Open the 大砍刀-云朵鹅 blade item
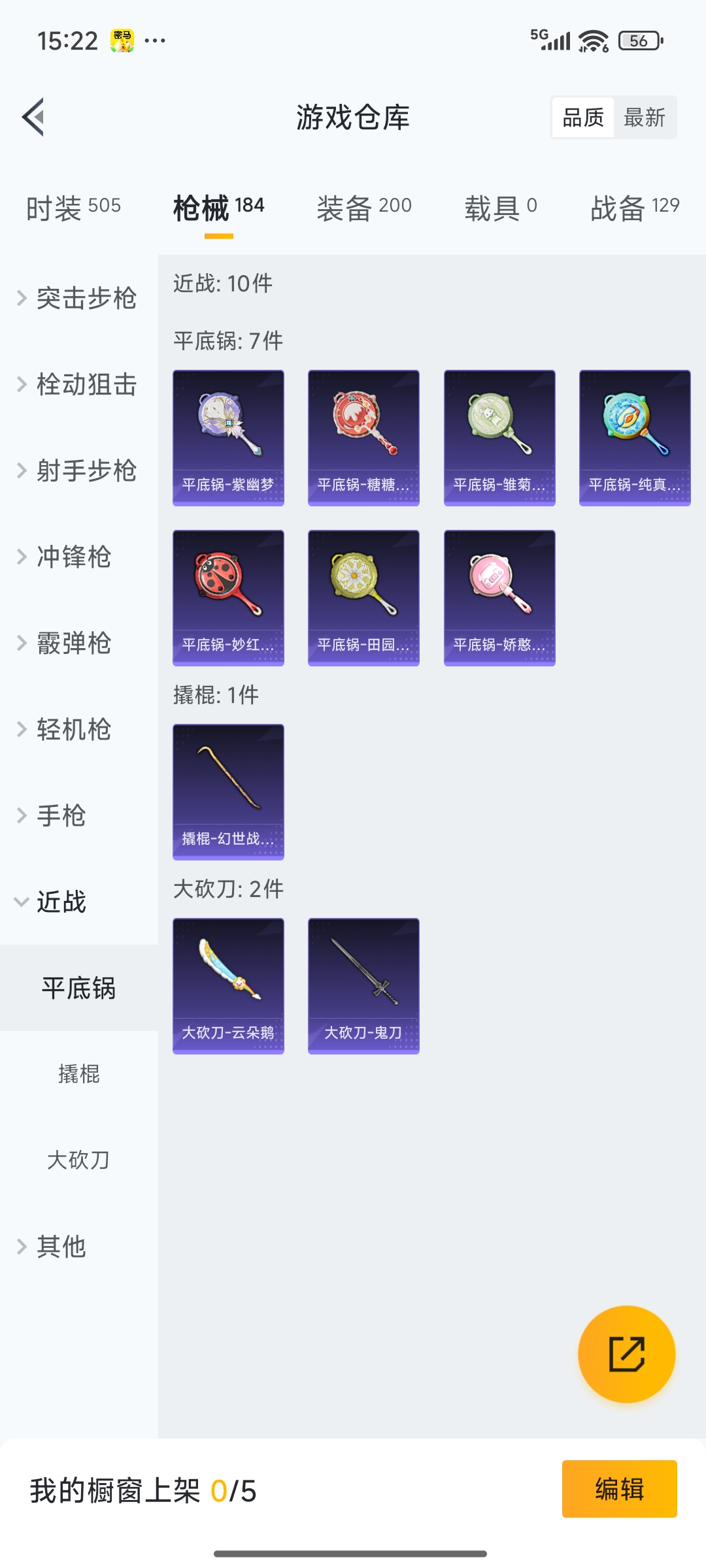The image size is (706, 1568). 228,987
